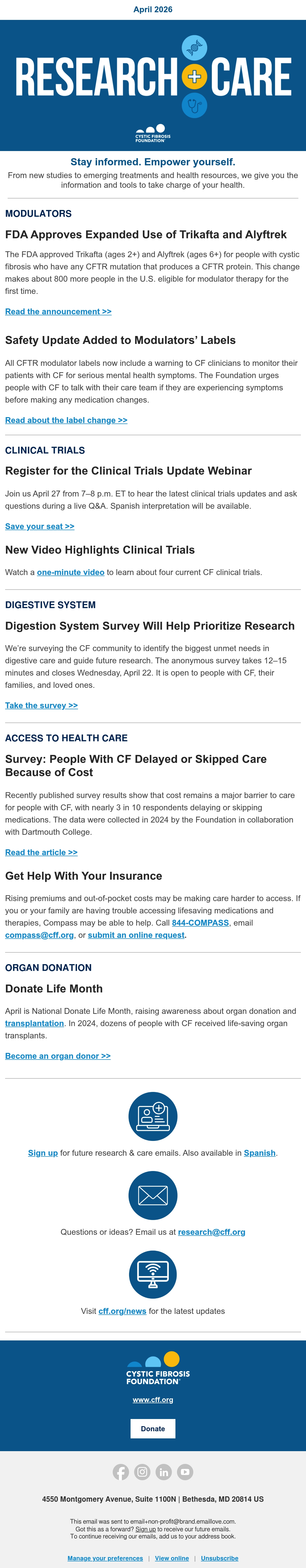Image resolution: width=306 pixels, height=1568 pixels.
Task: Open the one-minute video link
Action: [x=71, y=572]
